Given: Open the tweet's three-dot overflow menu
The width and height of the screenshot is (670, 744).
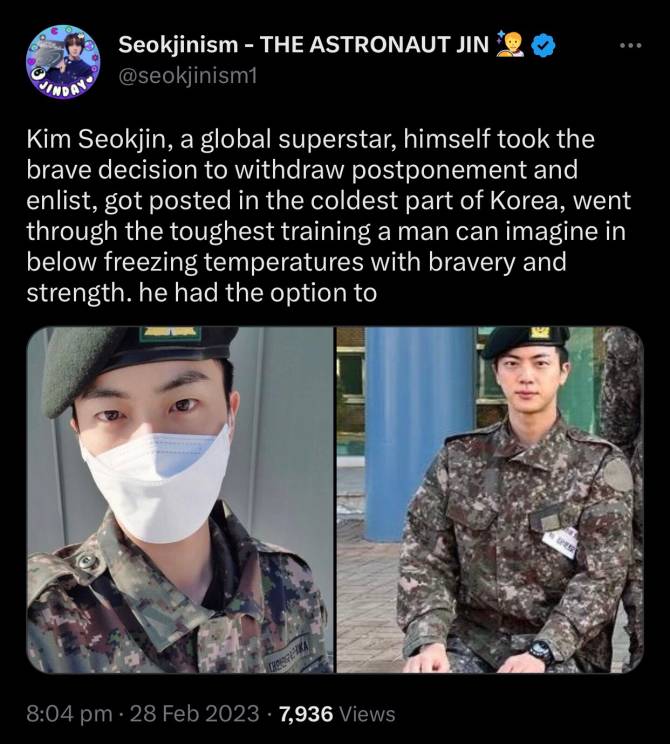Looking at the screenshot, I should click(x=628, y=46).
